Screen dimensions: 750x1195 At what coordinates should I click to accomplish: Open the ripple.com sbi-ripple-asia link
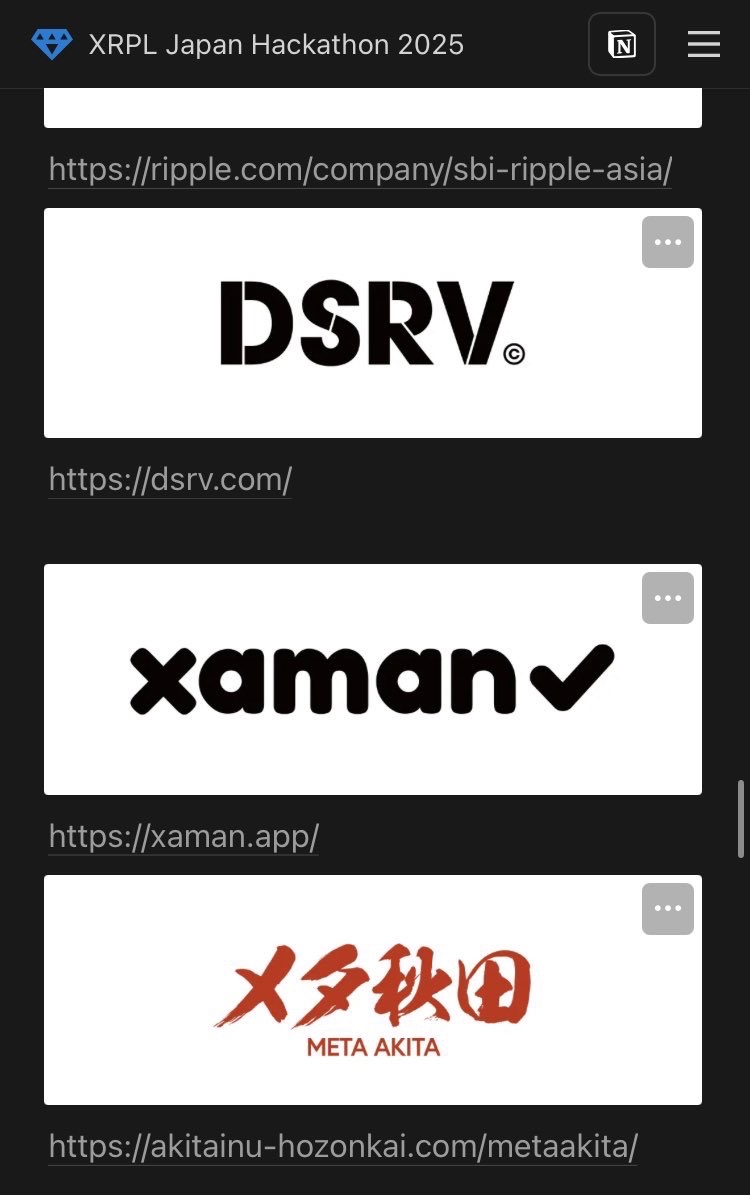(360, 170)
